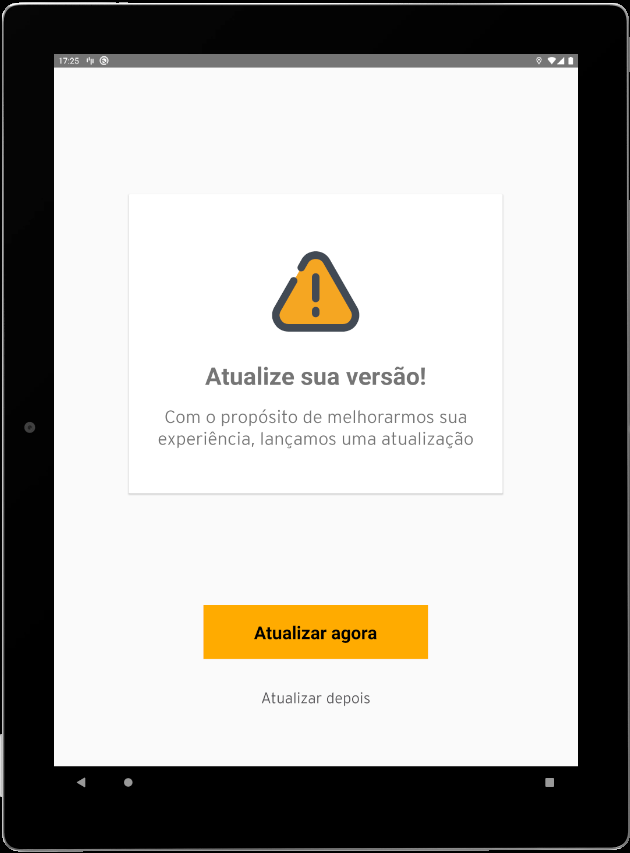Image resolution: width=630 pixels, height=853 pixels.
Task: Go back using system back arrow
Action: point(81,782)
